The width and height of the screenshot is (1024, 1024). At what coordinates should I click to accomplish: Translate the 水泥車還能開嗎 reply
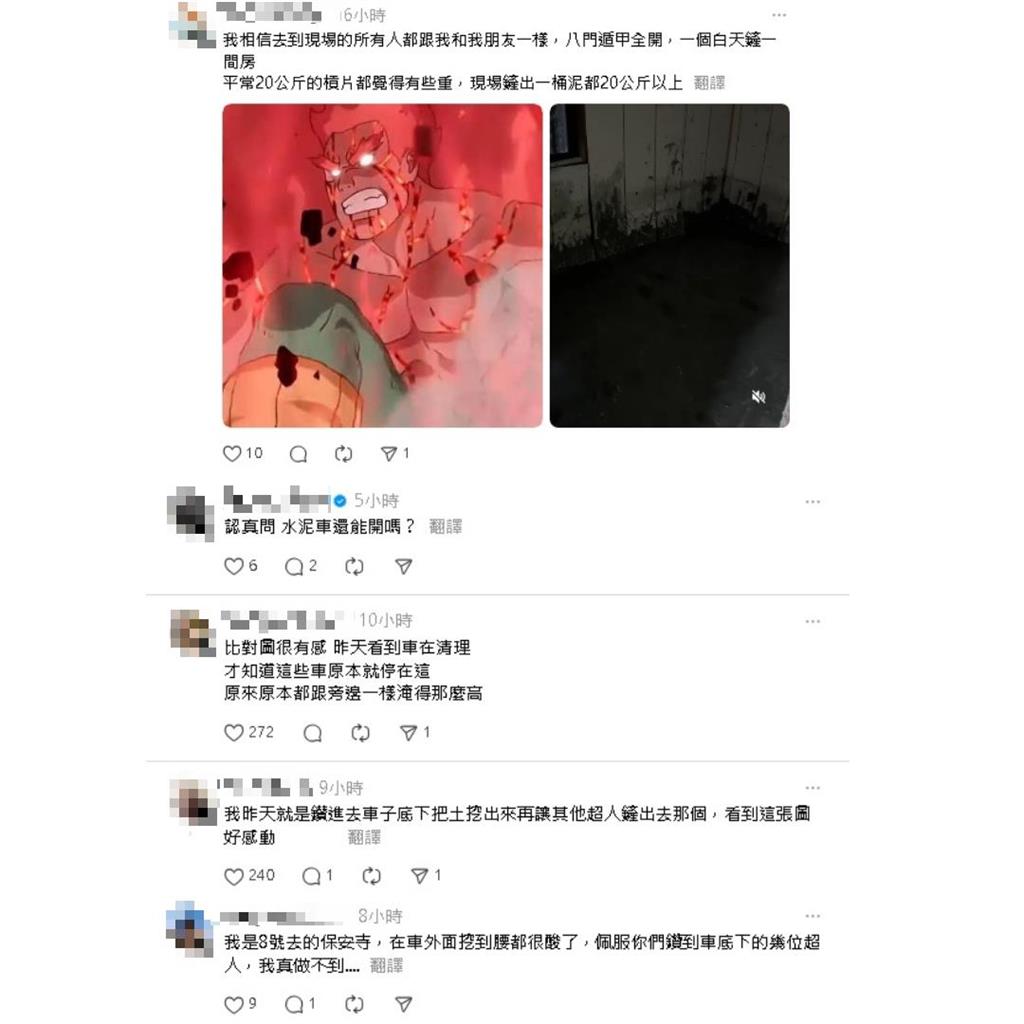click(446, 526)
